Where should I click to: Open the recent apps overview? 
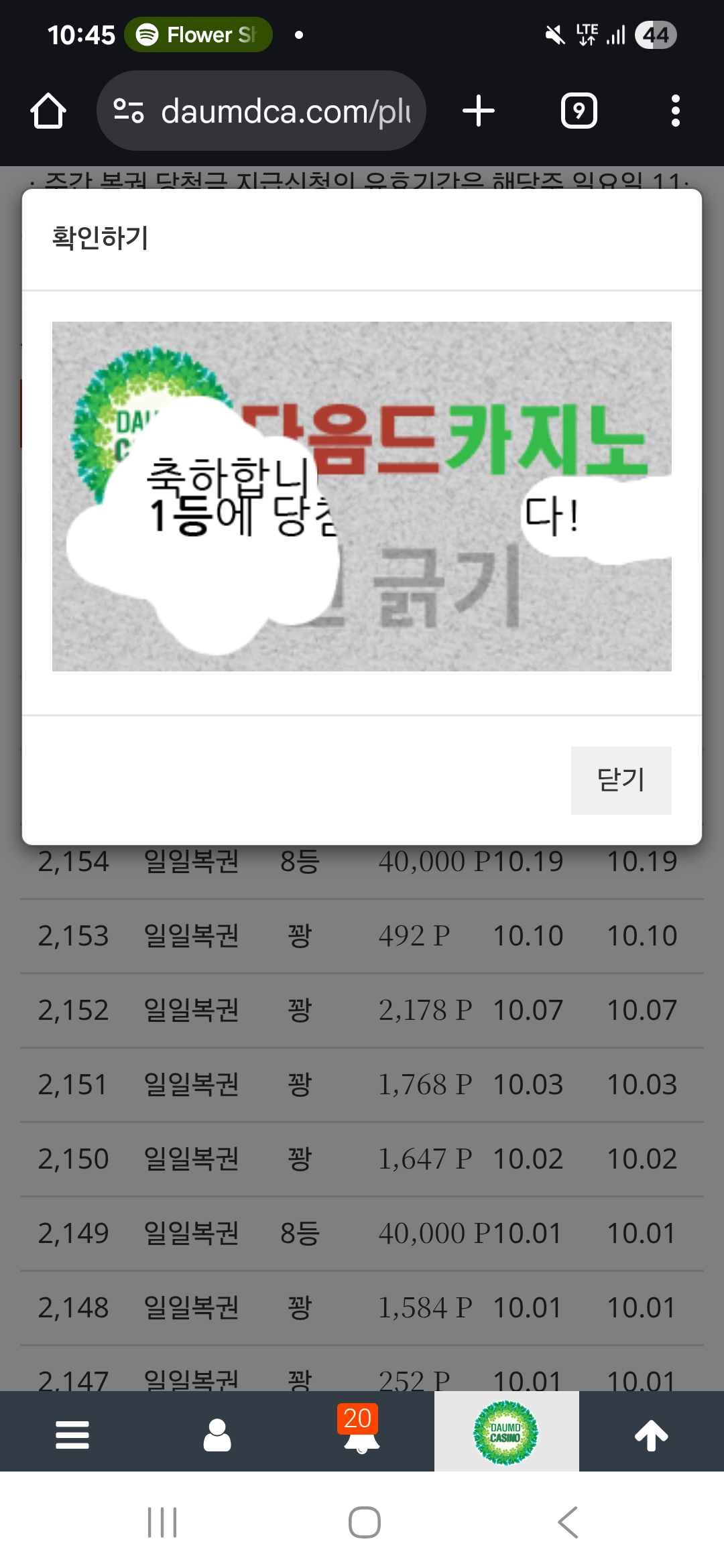click(162, 1522)
